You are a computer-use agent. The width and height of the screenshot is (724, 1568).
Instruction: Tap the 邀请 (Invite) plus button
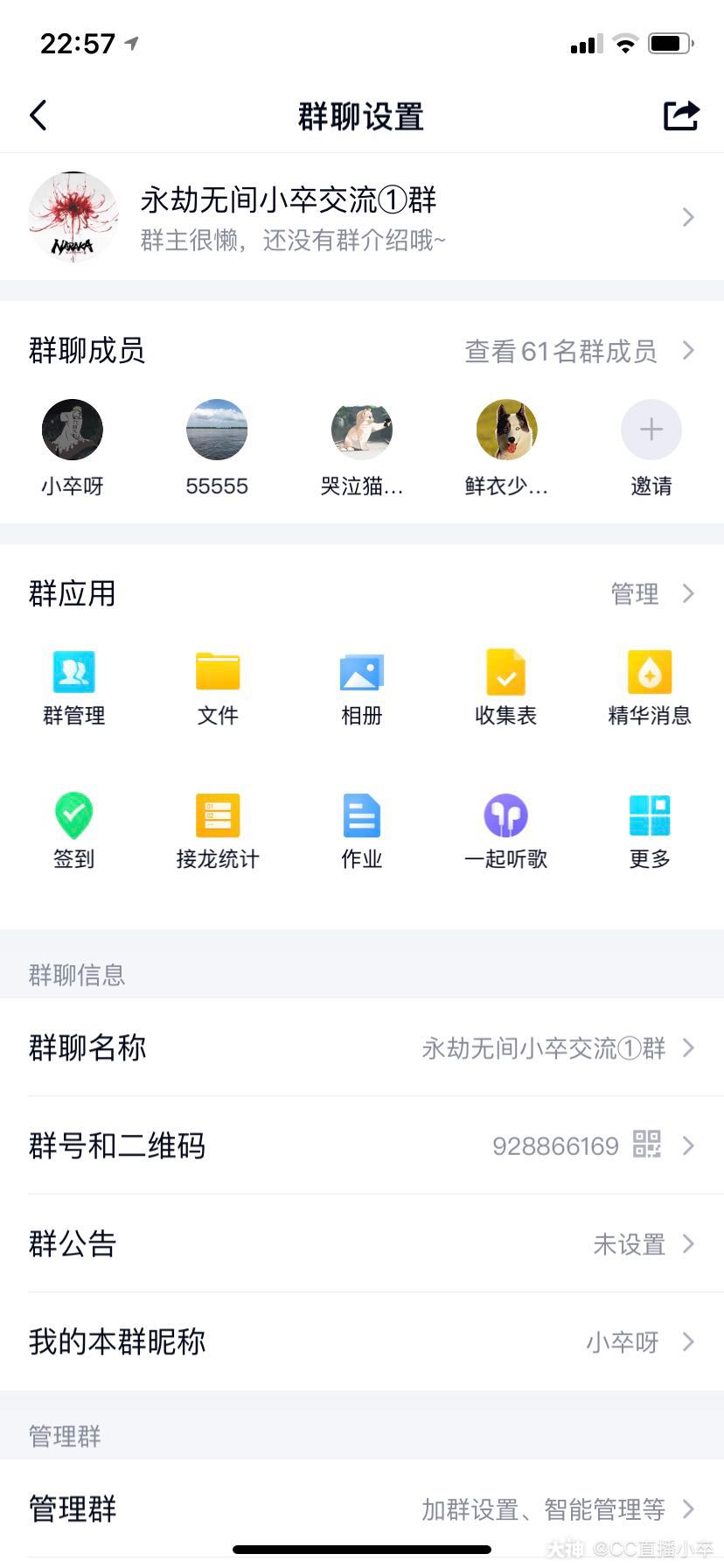point(651,430)
